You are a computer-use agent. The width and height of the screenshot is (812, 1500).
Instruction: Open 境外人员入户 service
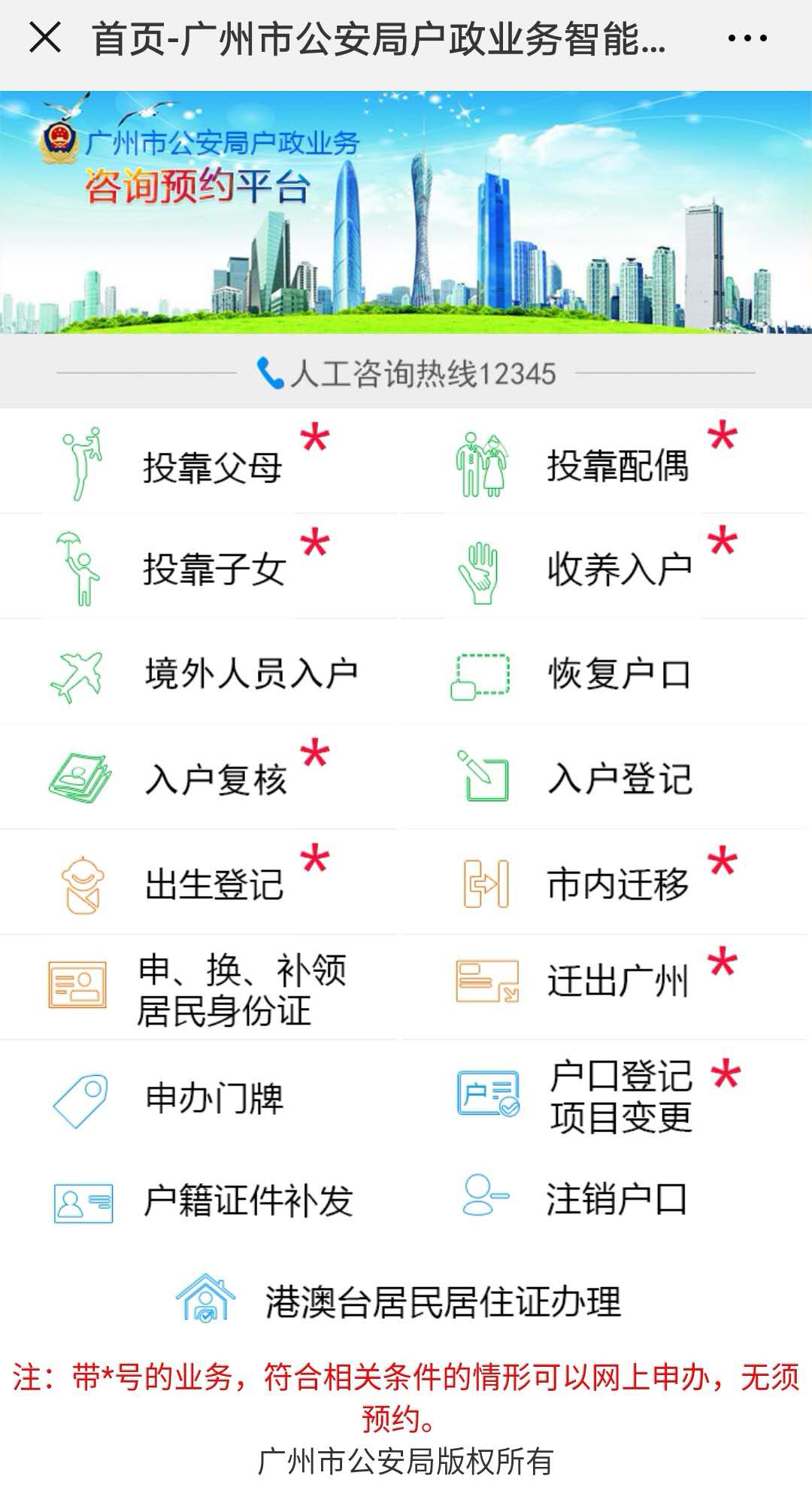point(250,673)
